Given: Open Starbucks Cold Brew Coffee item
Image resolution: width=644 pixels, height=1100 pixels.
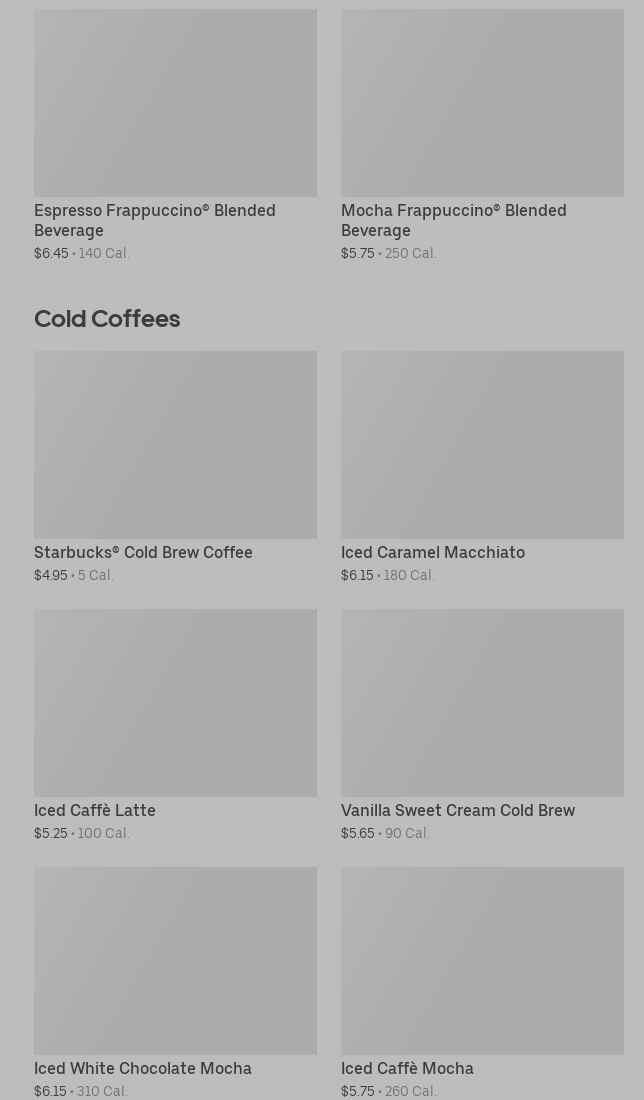Looking at the screenshot, I should (175, 467).
